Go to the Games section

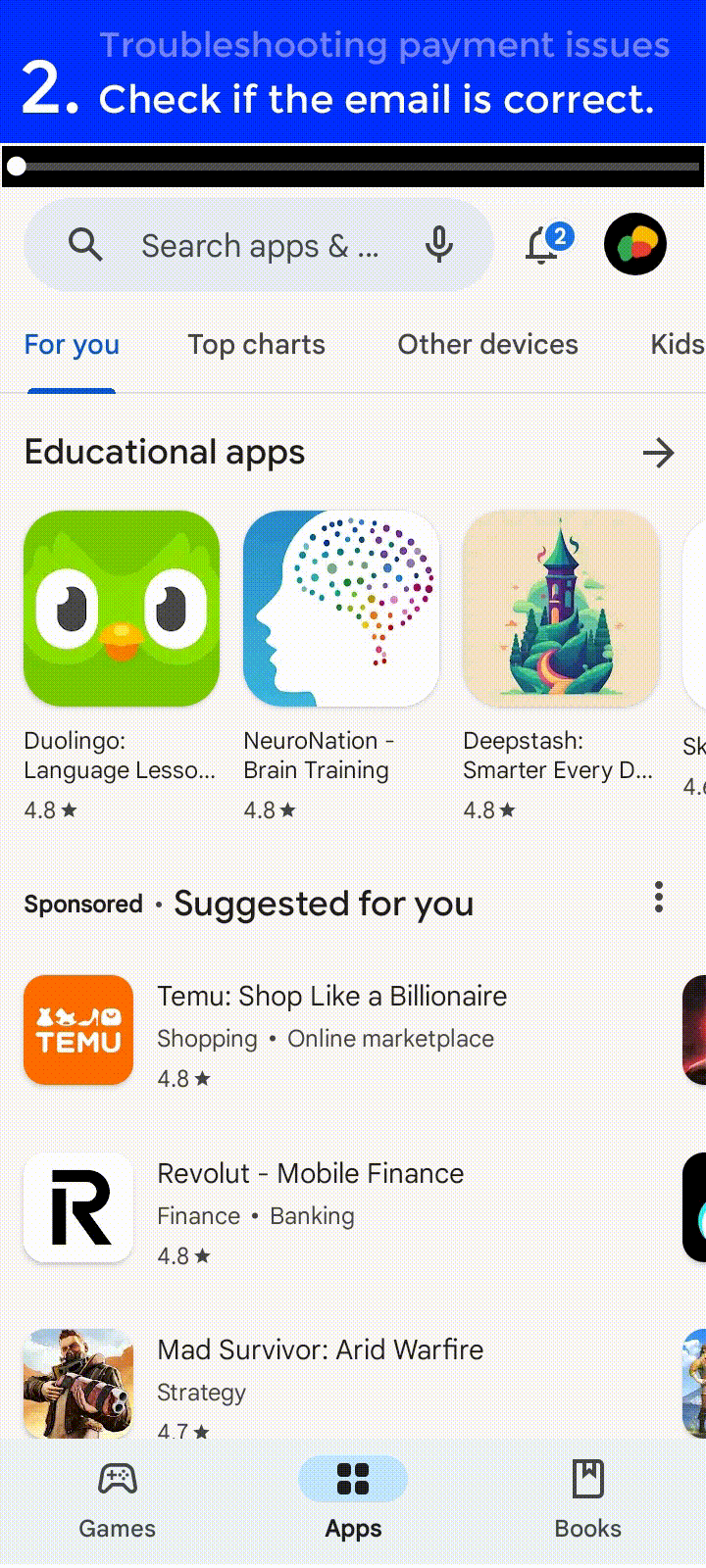coord(118,1499)
